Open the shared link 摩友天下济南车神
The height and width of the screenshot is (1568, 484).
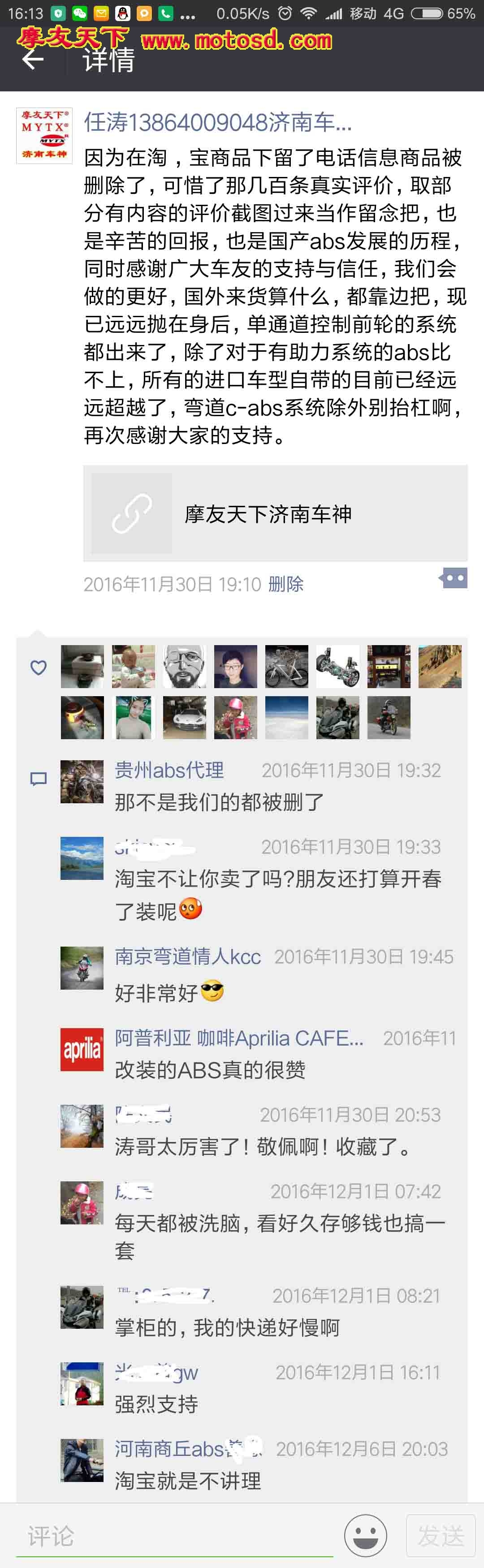tap(275, 513)
